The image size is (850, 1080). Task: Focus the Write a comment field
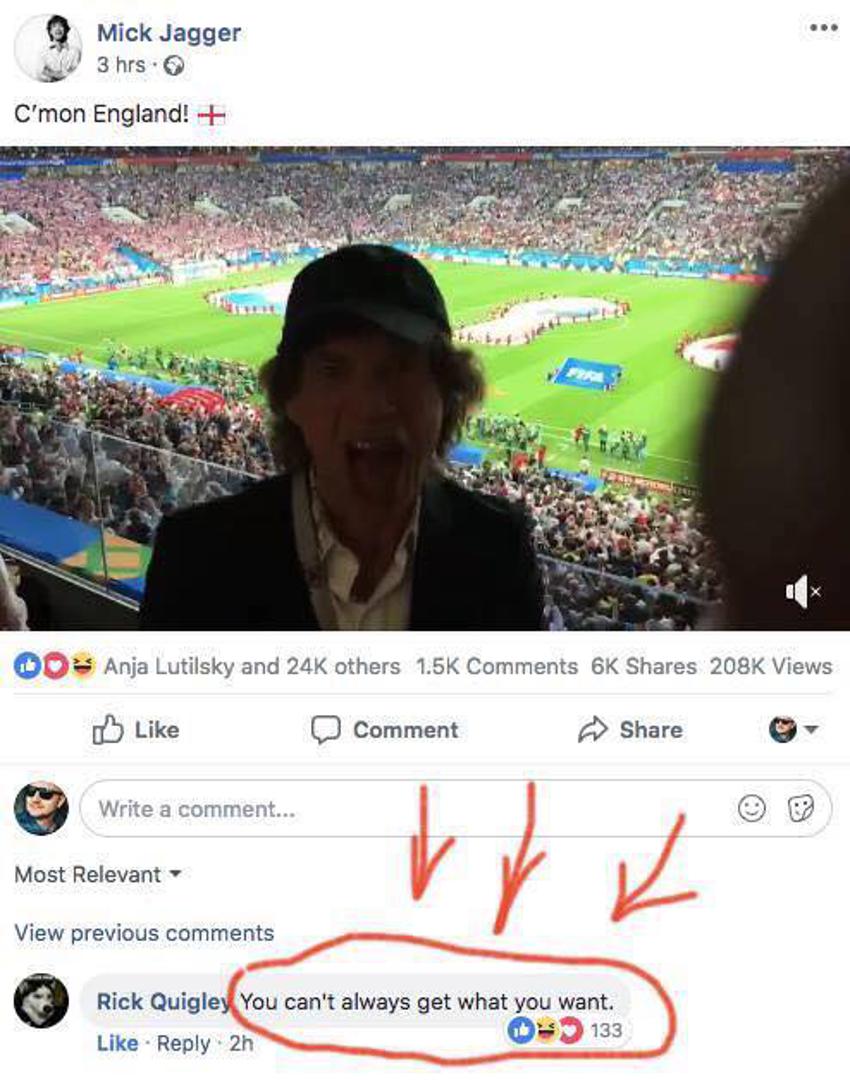pyautogui.click(x=400, y=809)
